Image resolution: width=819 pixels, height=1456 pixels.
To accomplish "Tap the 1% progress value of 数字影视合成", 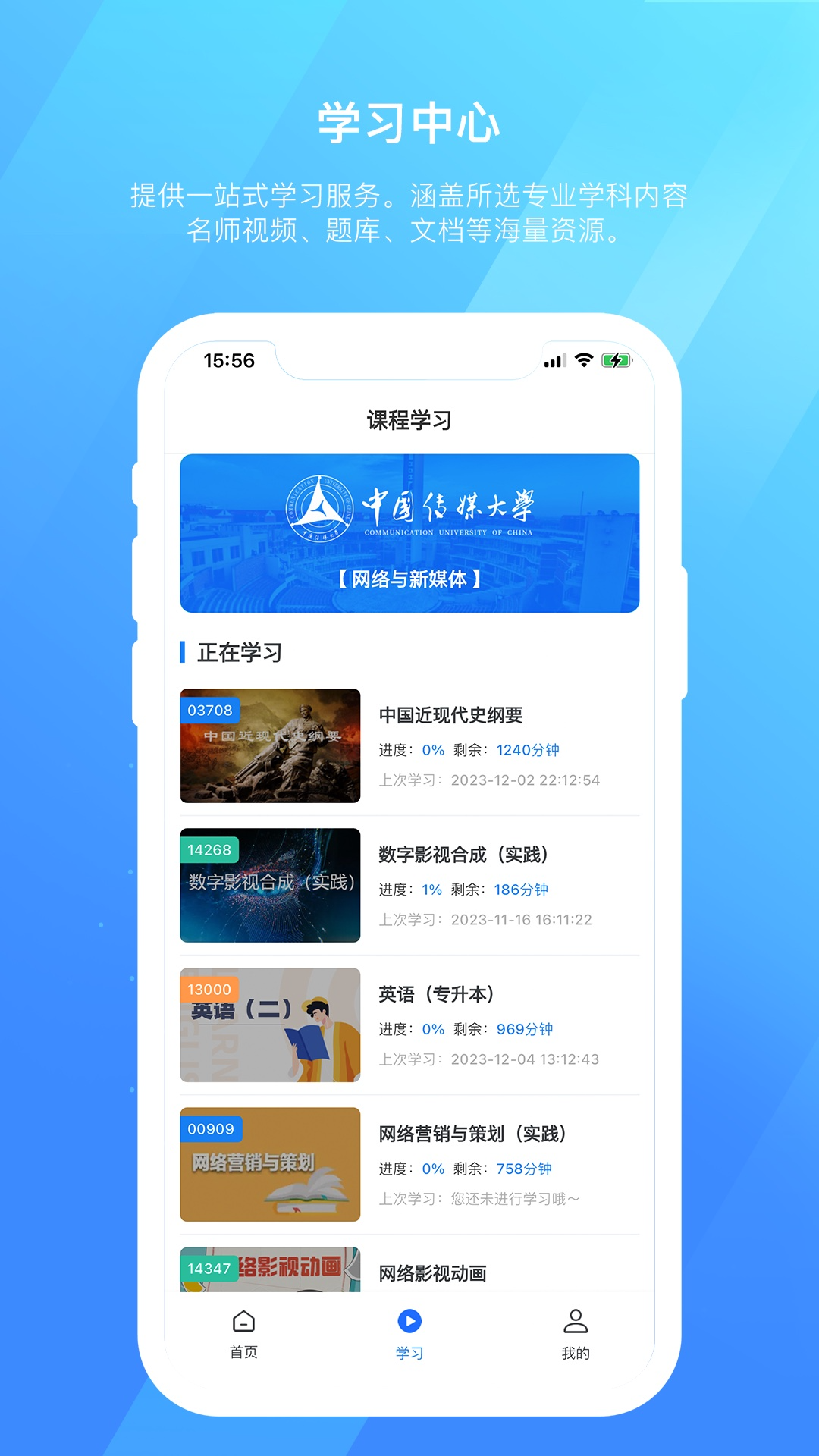I will tap(434, 889).
